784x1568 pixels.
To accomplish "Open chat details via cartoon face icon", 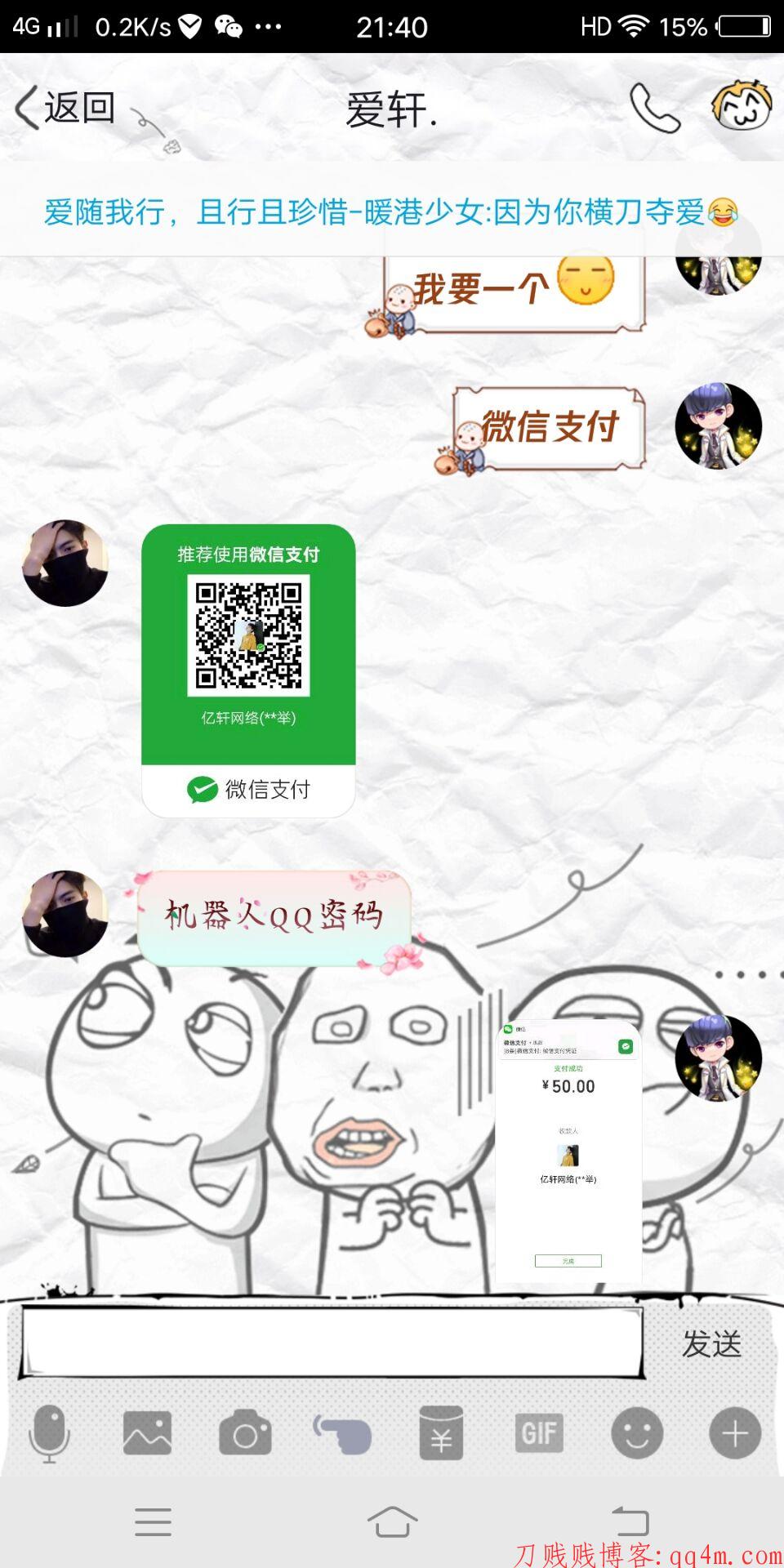I will pyautogui.click(x=742, y=105).
